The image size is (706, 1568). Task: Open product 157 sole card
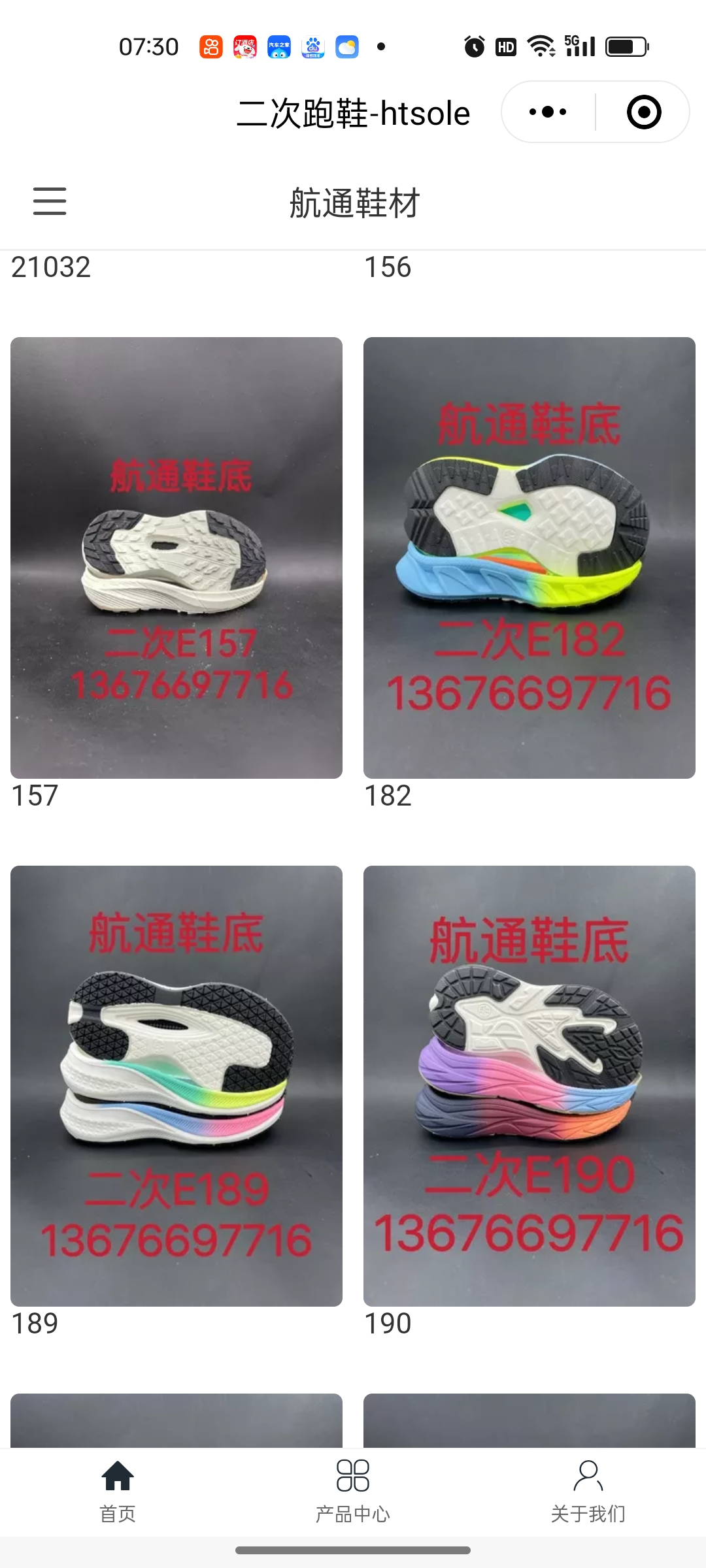(176, 557)
